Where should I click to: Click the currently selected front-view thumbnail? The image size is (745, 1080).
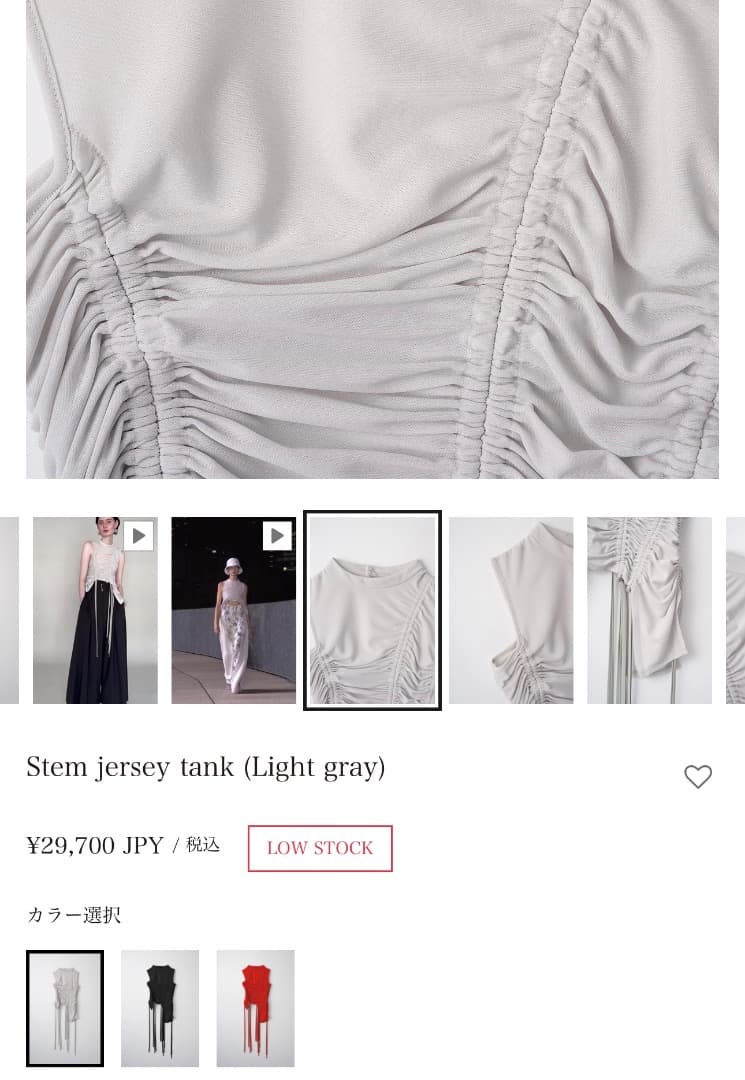click(372, 609)
